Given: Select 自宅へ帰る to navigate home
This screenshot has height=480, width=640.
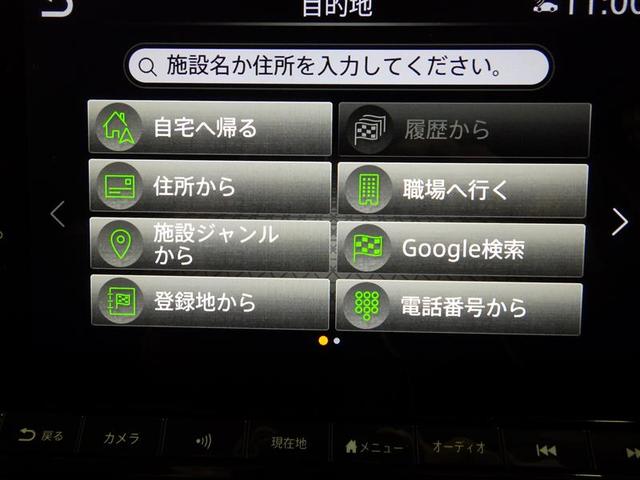Looking at the screenshot, I should 209,127.
